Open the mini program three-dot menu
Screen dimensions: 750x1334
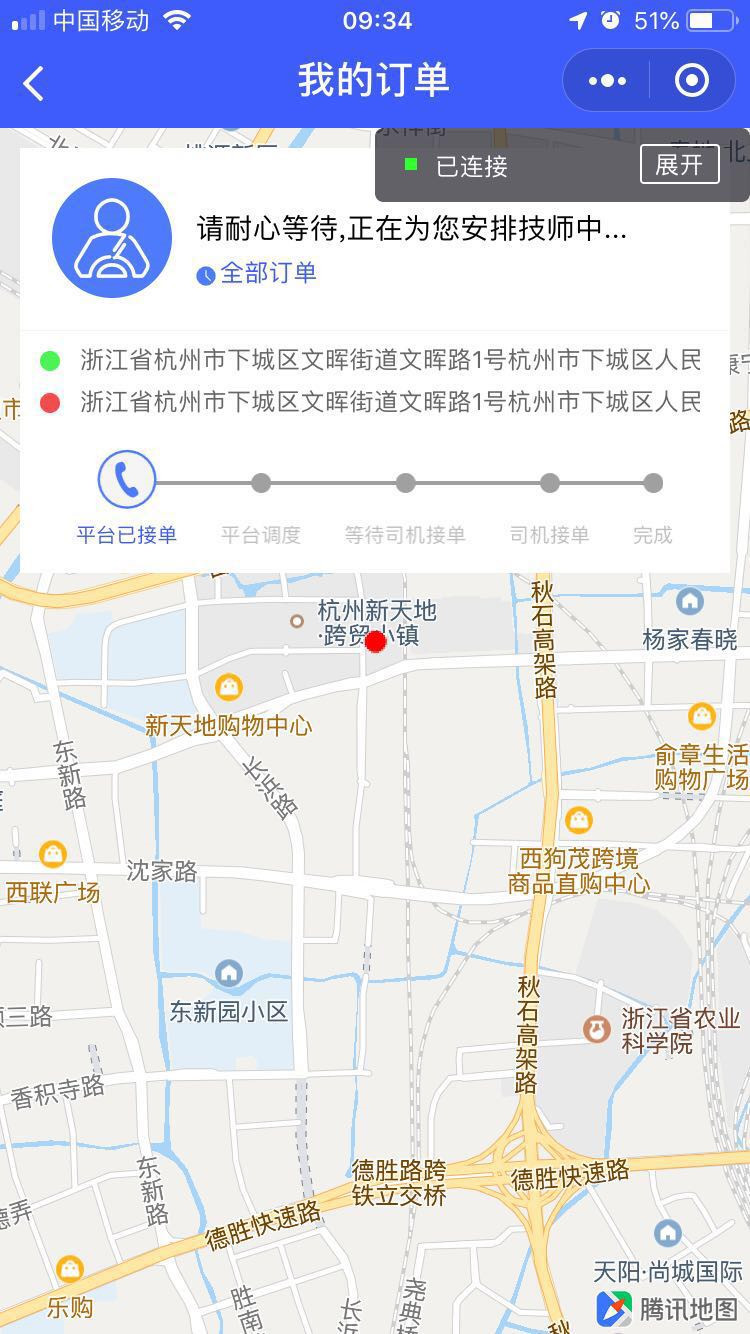tap(607, 81)
